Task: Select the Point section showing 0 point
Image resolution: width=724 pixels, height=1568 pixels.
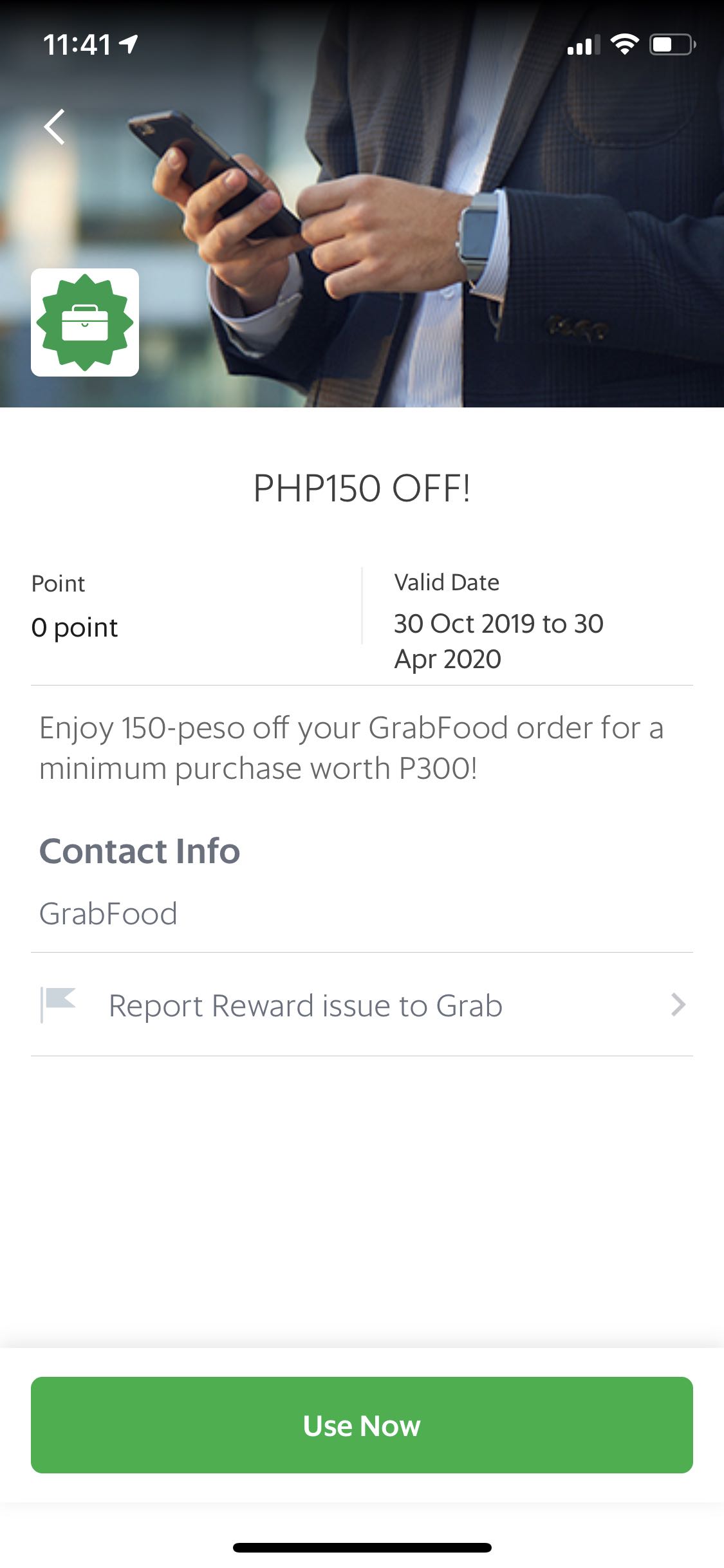Action: 74,605
